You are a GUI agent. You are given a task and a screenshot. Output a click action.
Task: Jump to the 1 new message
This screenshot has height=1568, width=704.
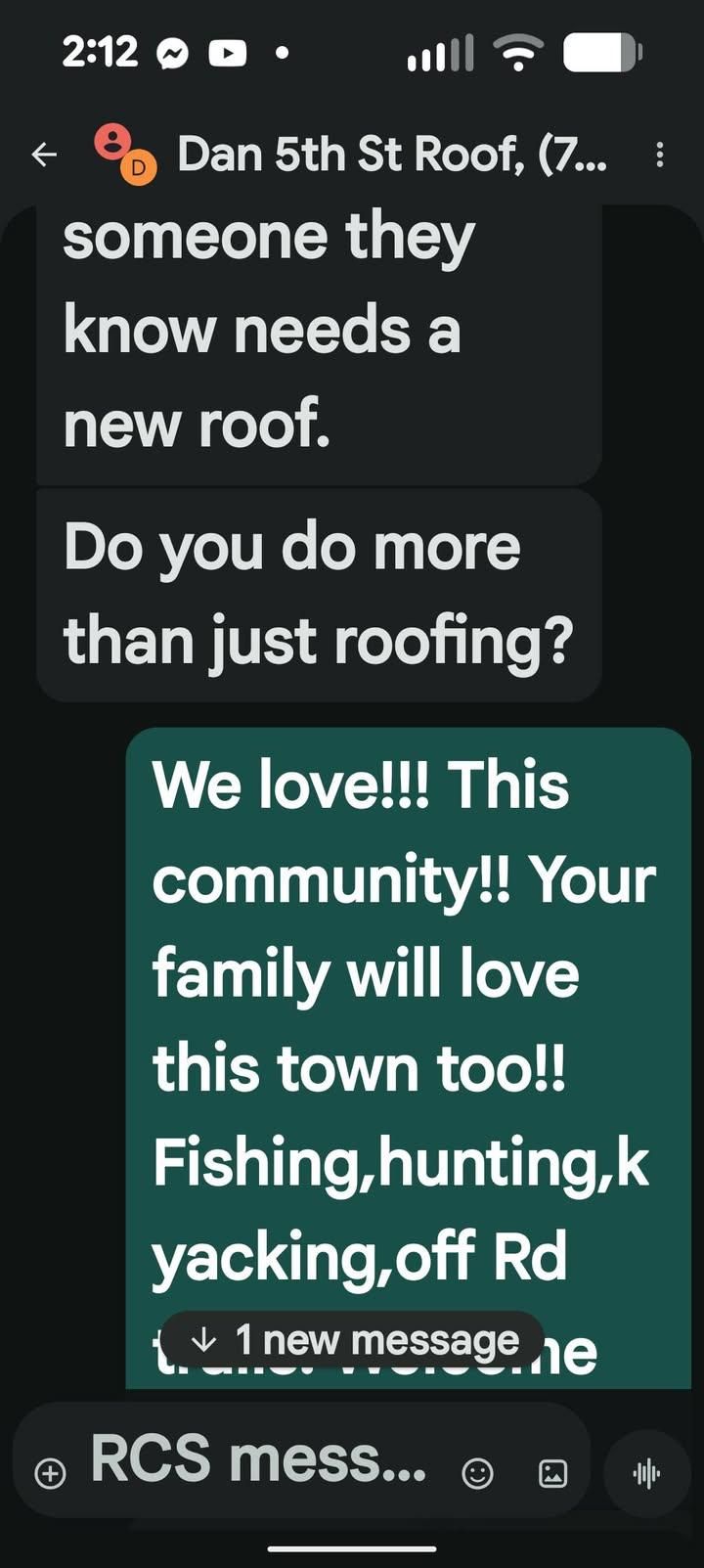pyautogui.click(x=352, y=1340)
